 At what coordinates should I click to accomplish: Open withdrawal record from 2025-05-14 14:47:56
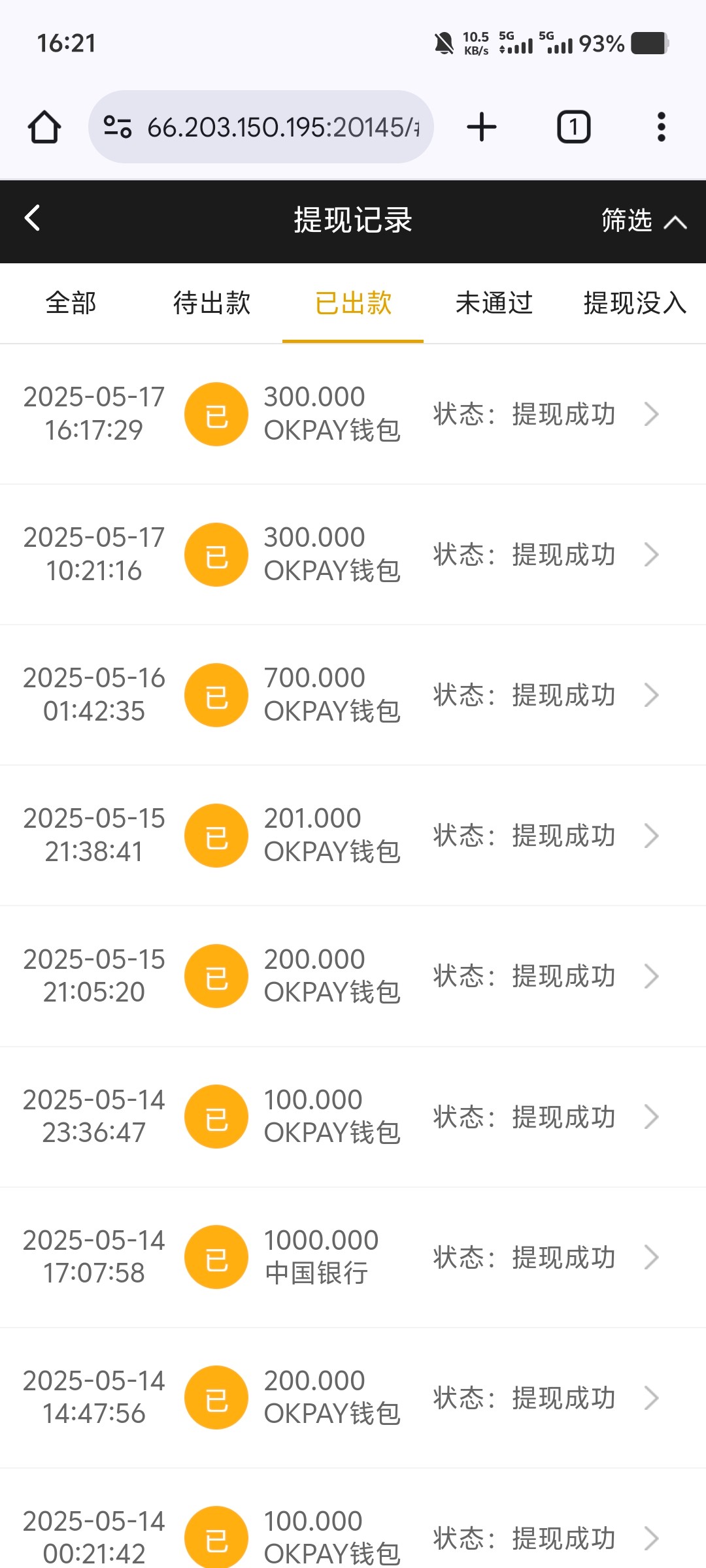point(353,1397)
